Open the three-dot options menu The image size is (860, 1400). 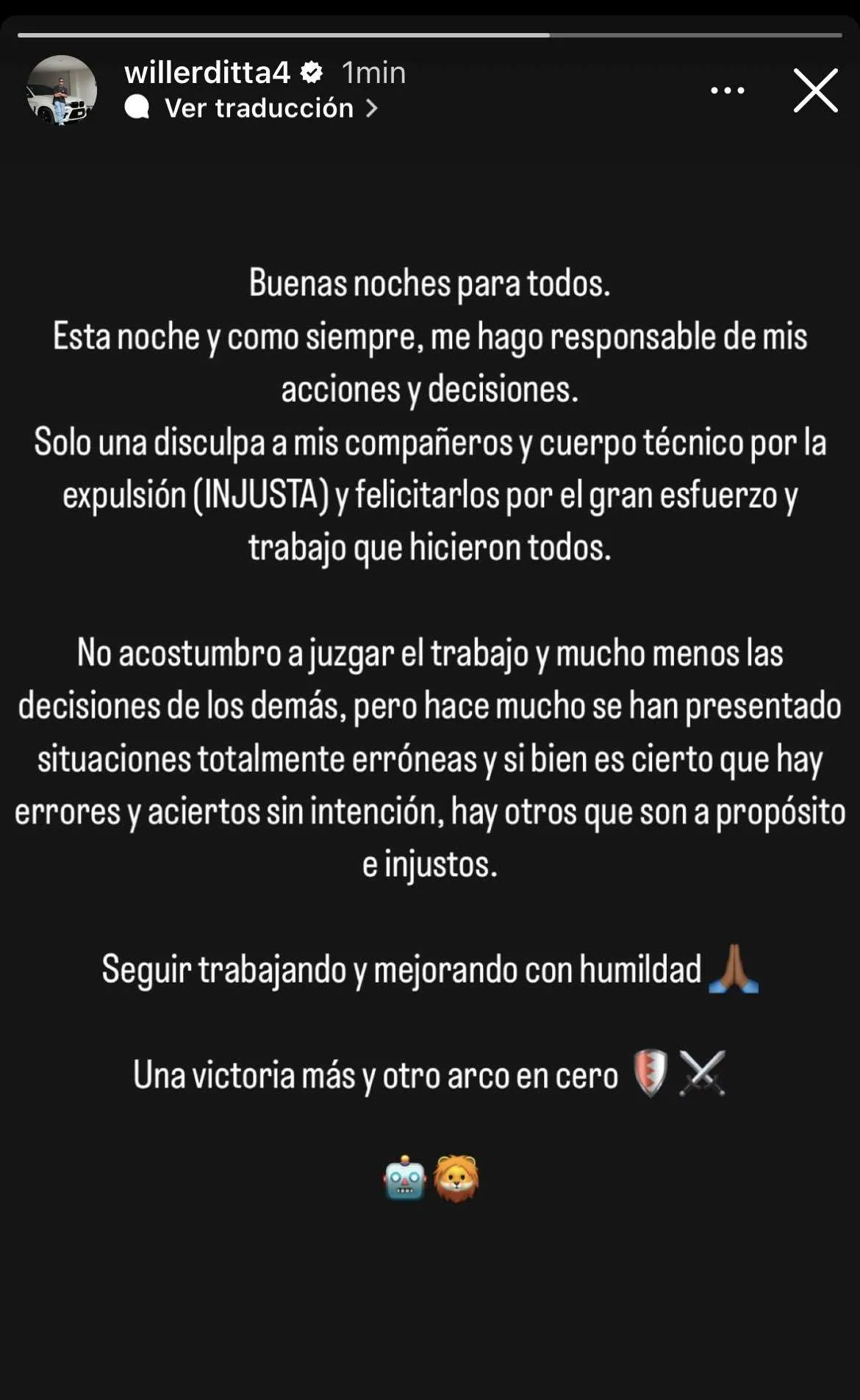pyautogui.click(x=726, y=90)
